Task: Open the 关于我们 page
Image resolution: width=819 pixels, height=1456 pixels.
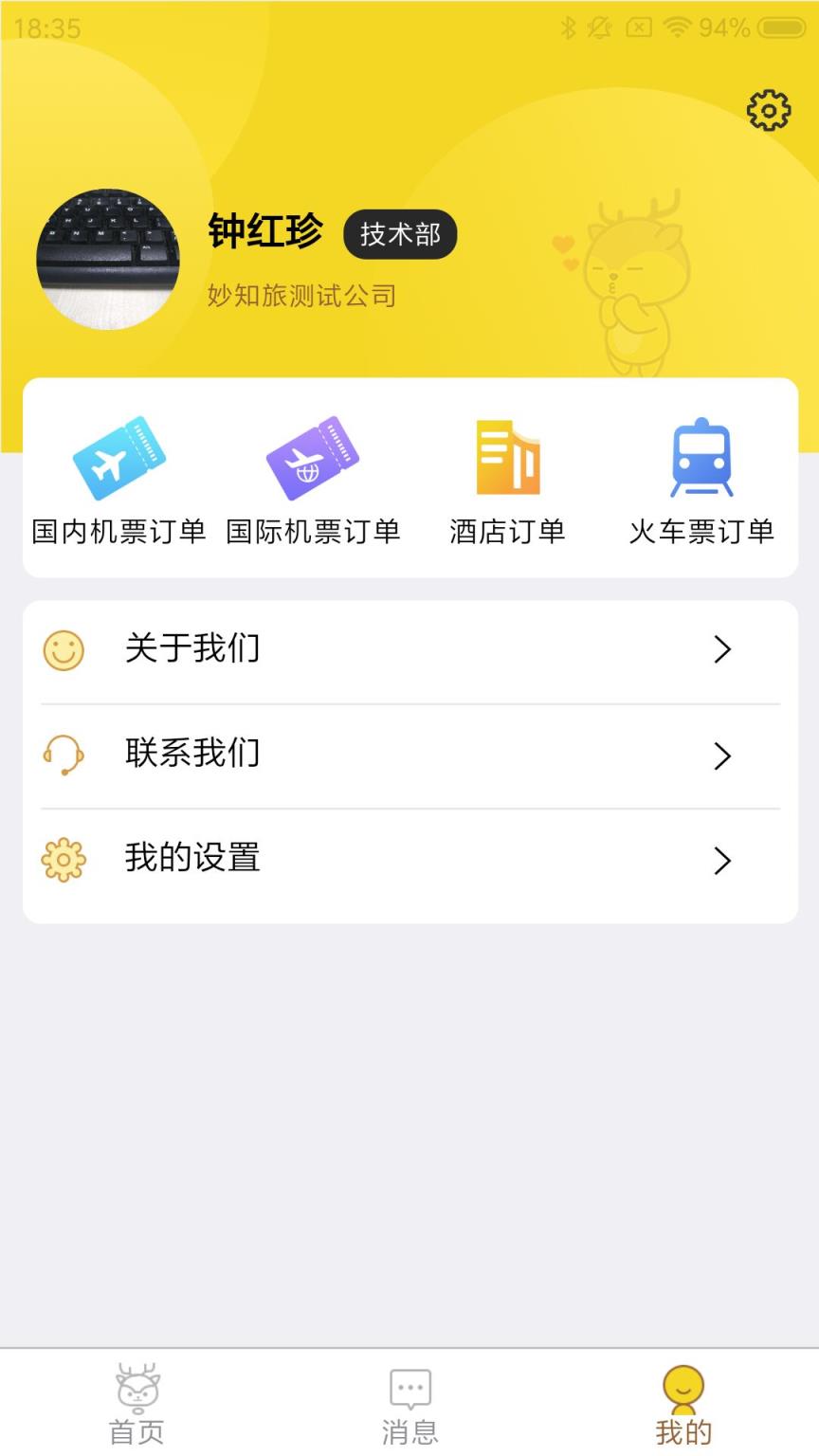Action: click(x=192, y=649)
